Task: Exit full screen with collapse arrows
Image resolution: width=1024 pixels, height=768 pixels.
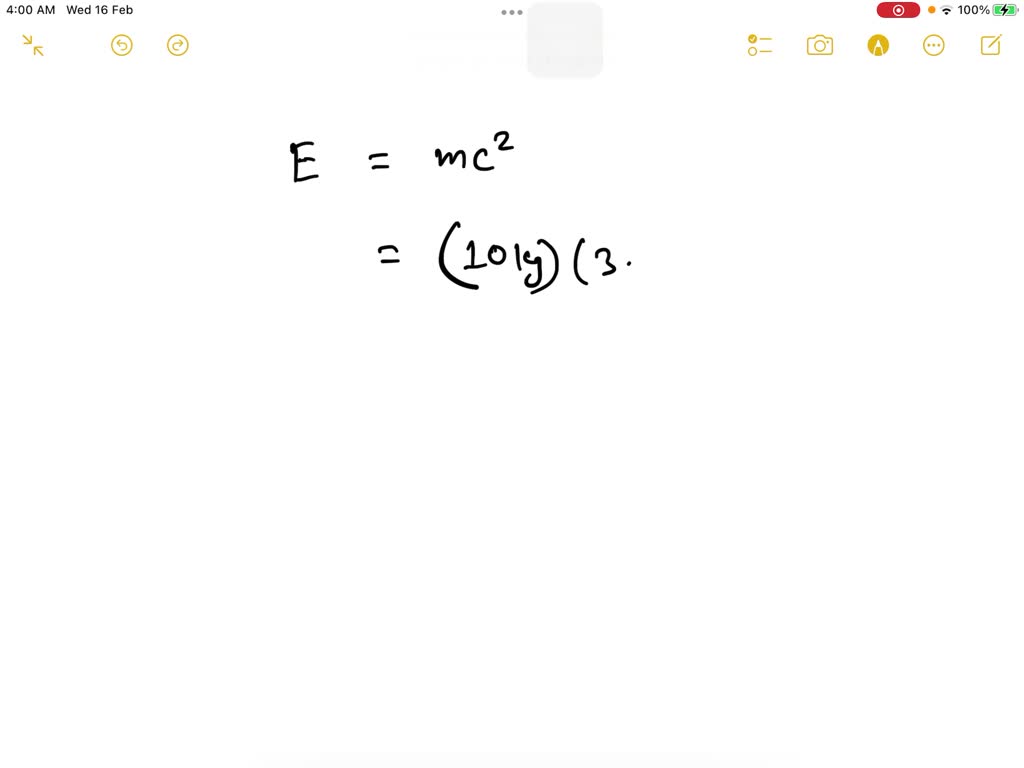Action: [x=33, y=45]
